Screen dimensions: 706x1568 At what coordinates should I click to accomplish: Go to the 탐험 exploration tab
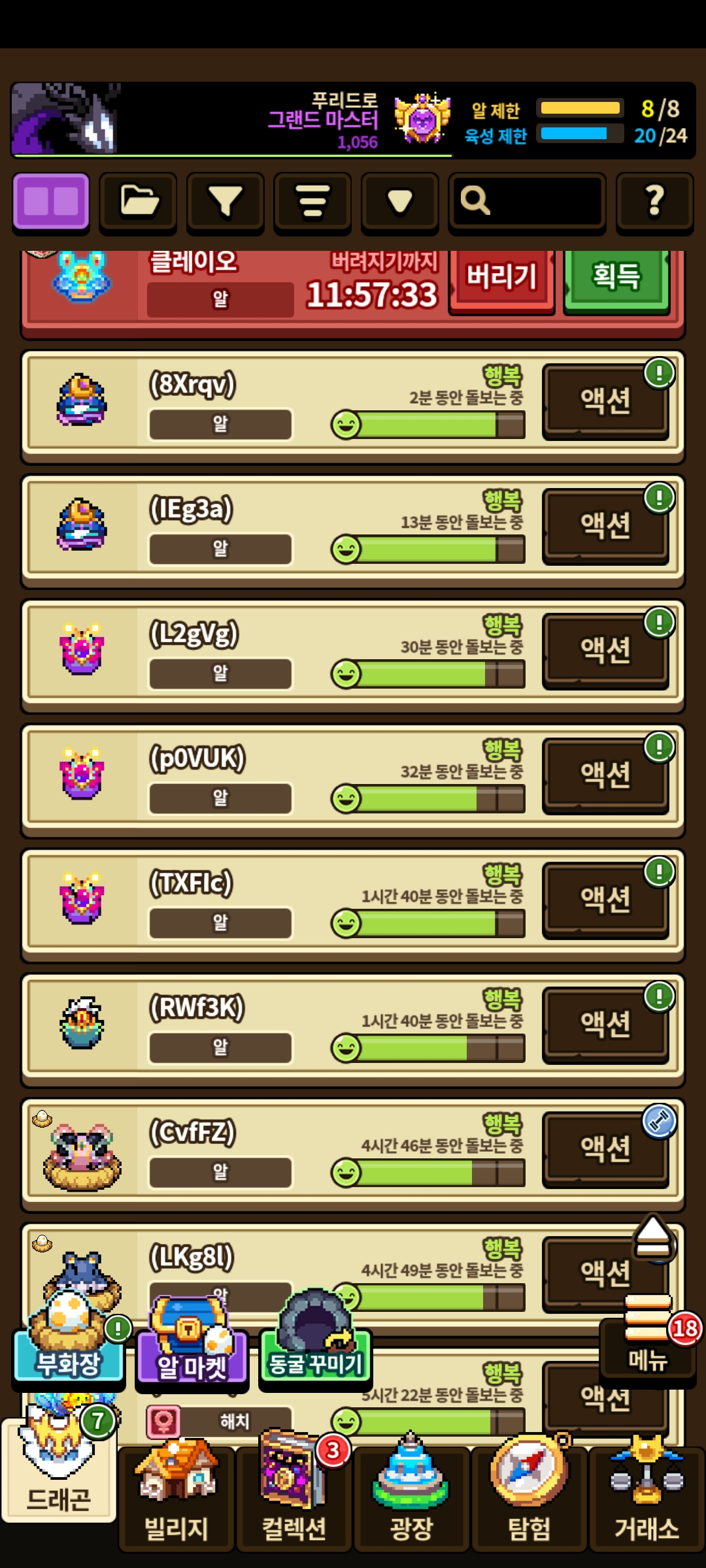pos(529,1503)
